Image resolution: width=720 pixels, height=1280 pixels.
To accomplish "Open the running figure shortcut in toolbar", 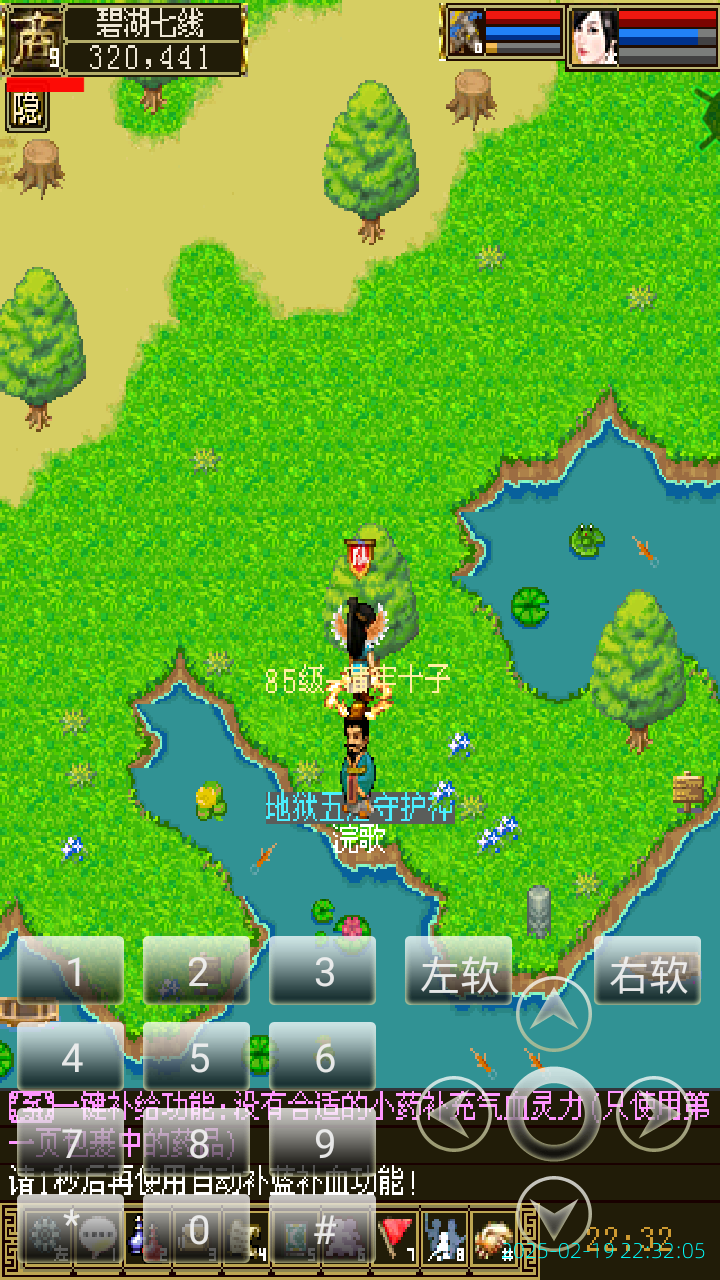I will [x=443, y=1238].
